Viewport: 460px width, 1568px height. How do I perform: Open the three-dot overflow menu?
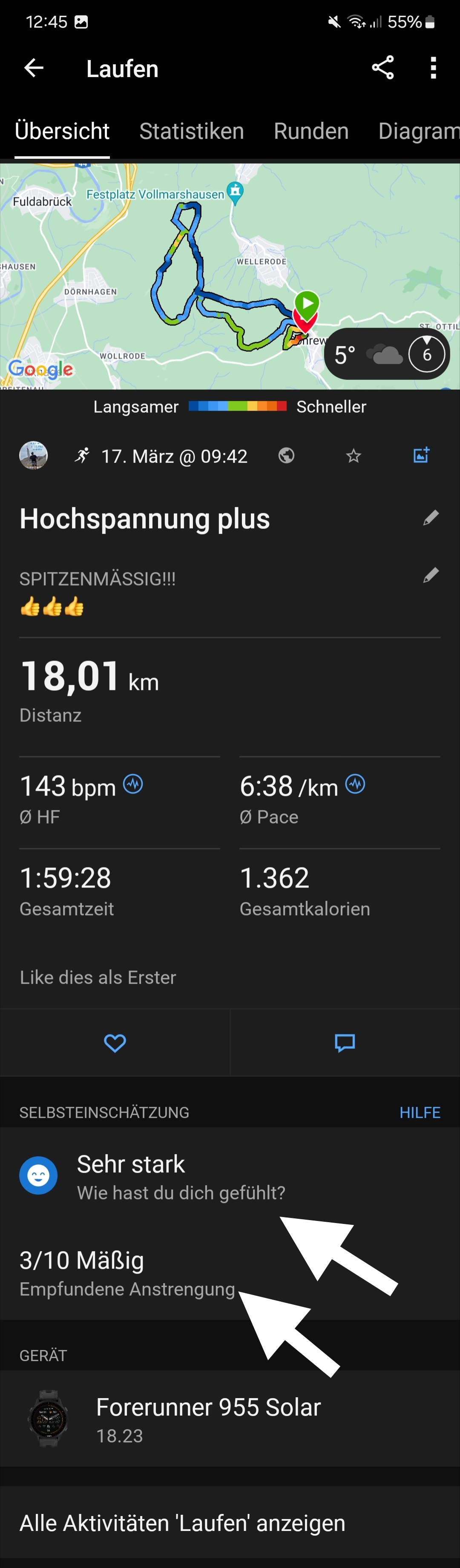tap(433, 68)
